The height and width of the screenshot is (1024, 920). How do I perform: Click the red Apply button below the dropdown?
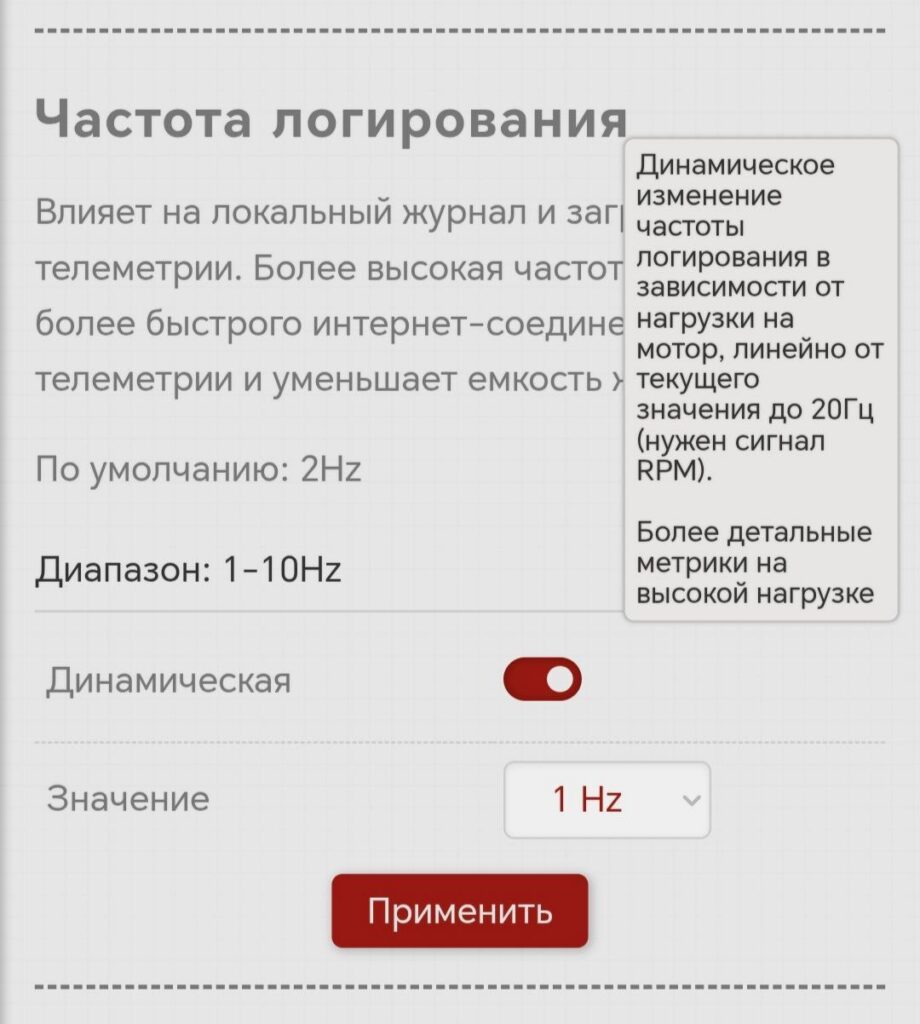coord(459,913)
